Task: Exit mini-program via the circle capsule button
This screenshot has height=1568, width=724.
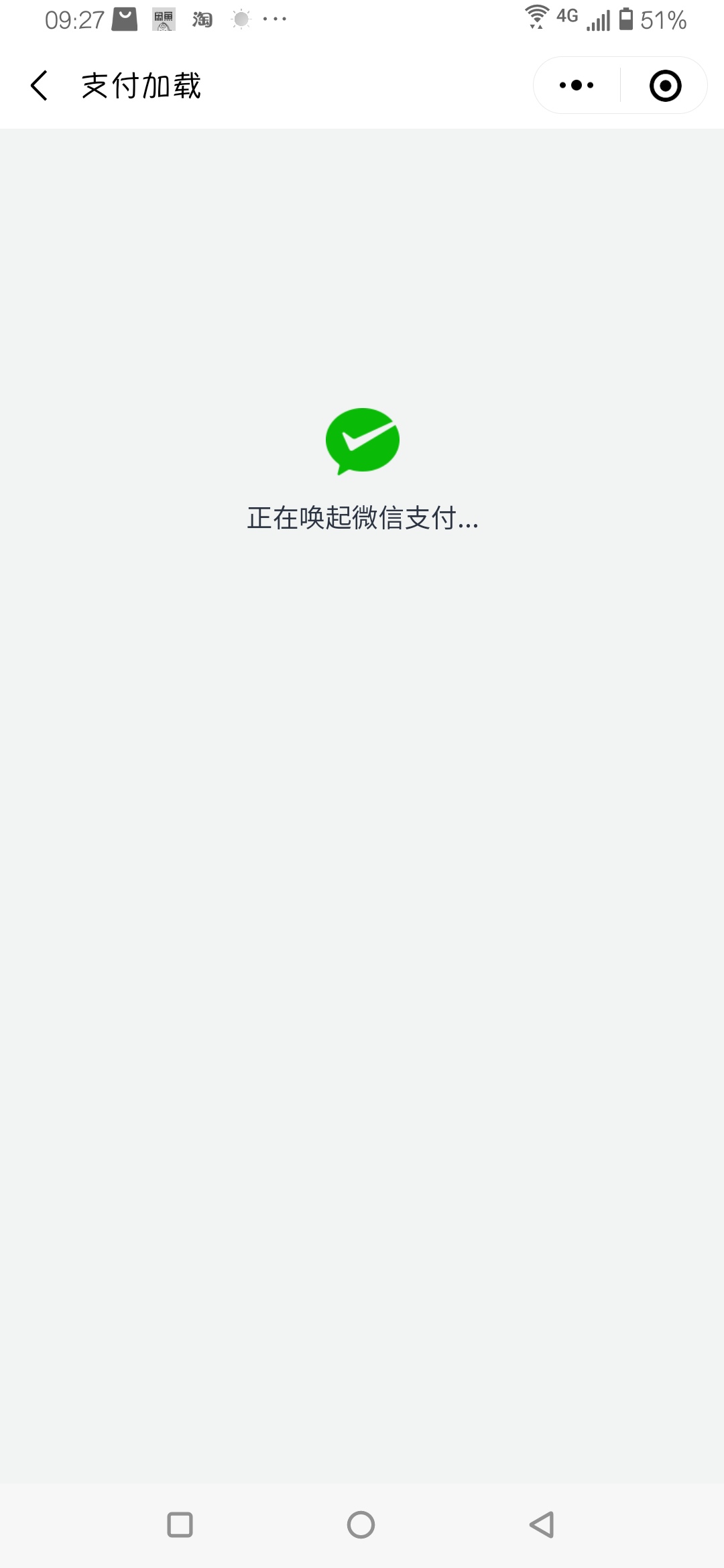Action: (664, 84)
